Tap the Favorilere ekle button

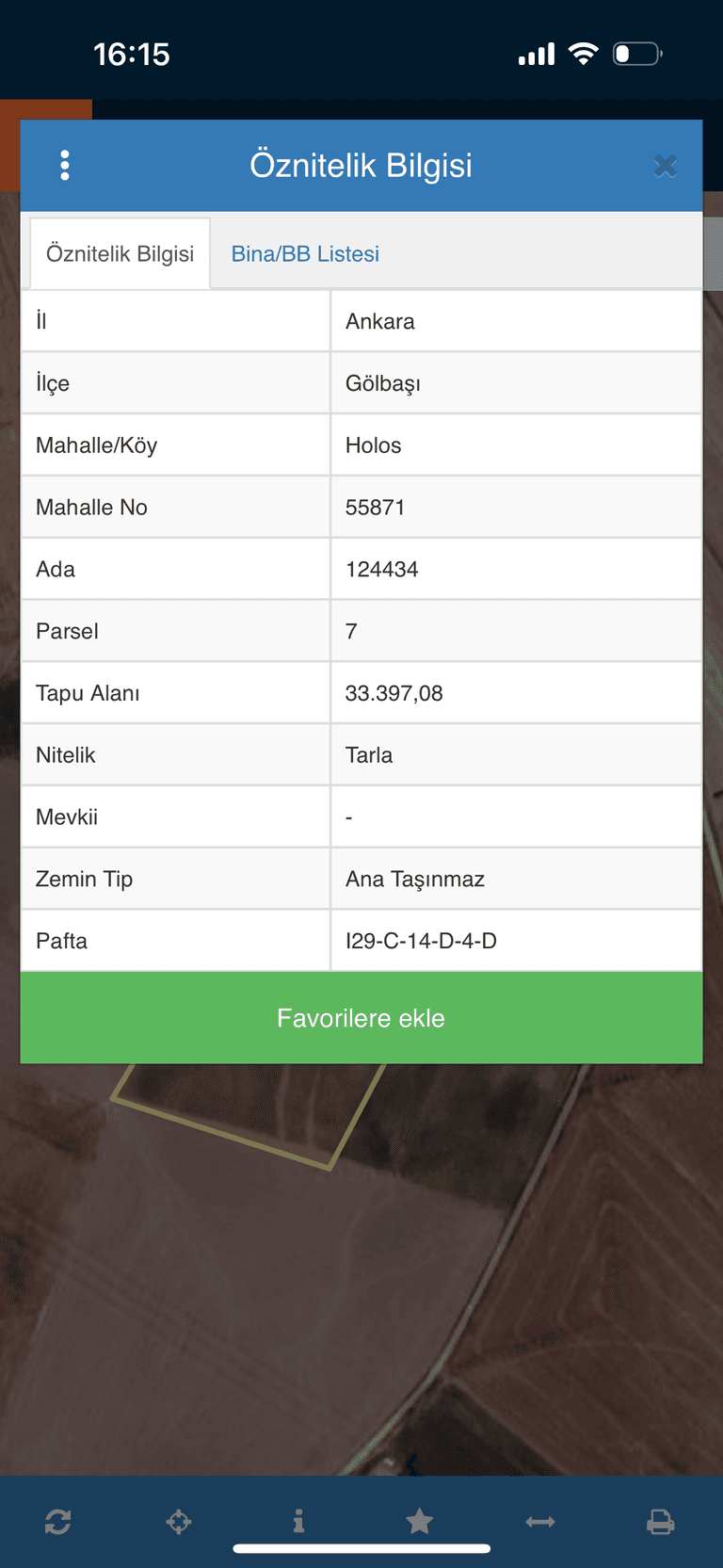coord(361,1018)
